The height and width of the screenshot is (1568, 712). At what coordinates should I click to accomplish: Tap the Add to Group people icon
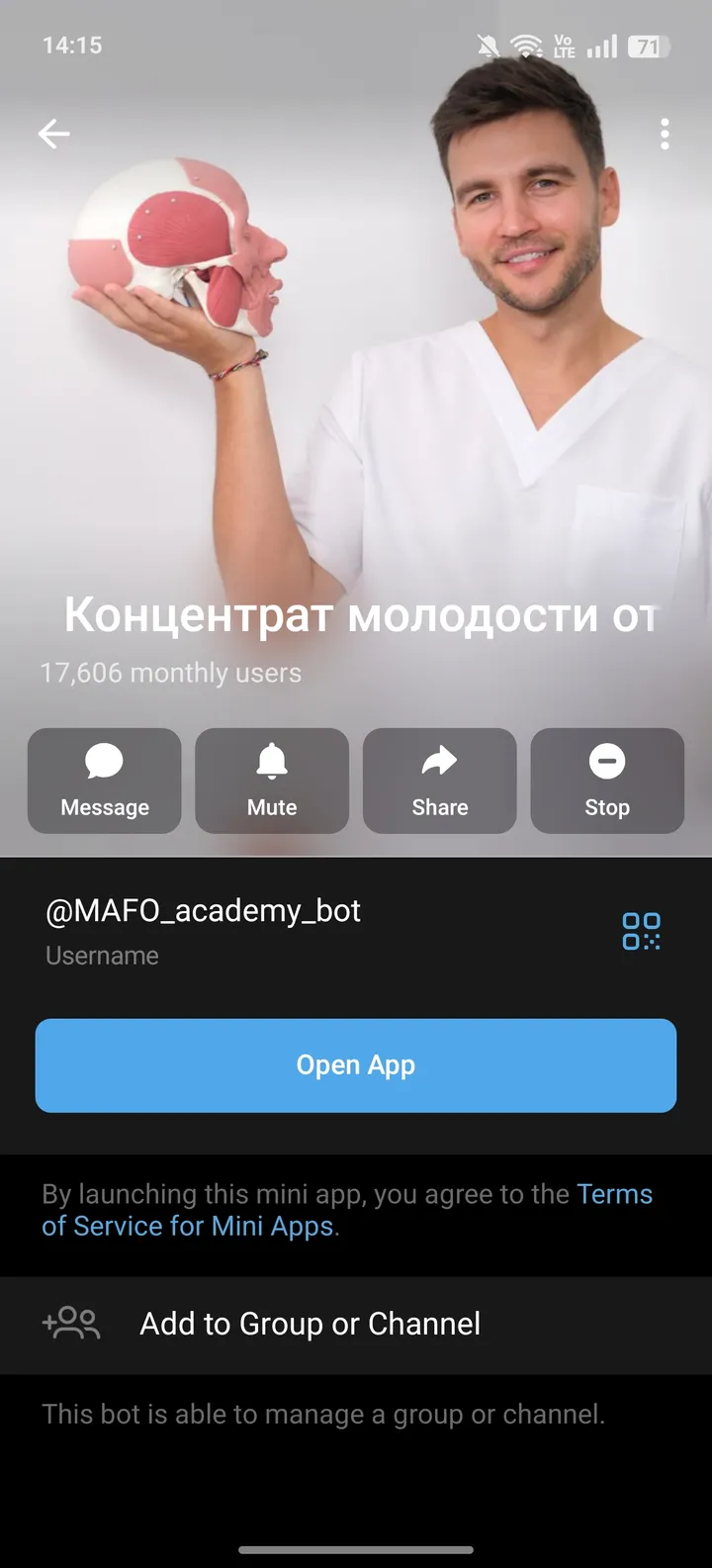pos(70,1323)
